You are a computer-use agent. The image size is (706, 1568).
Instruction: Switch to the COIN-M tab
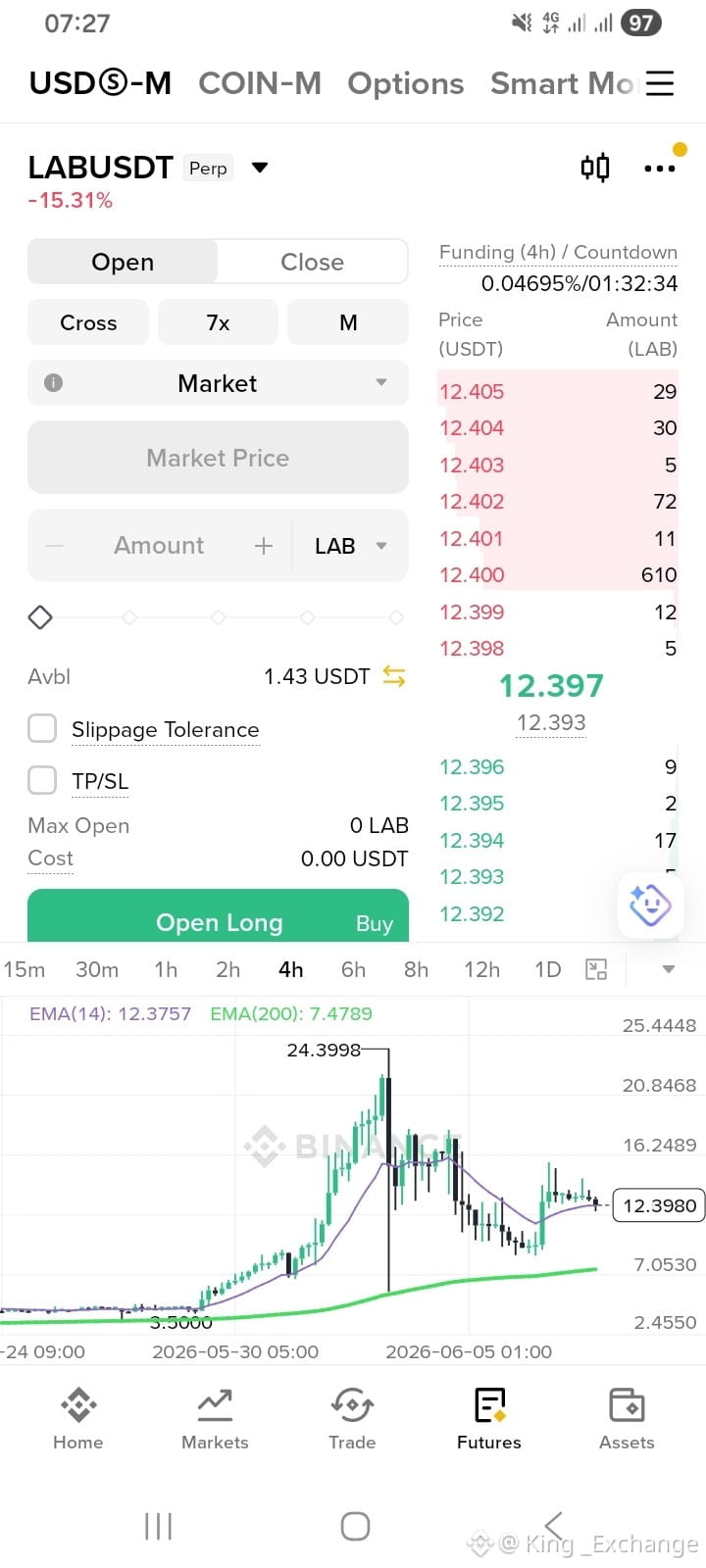pos(260,83)
